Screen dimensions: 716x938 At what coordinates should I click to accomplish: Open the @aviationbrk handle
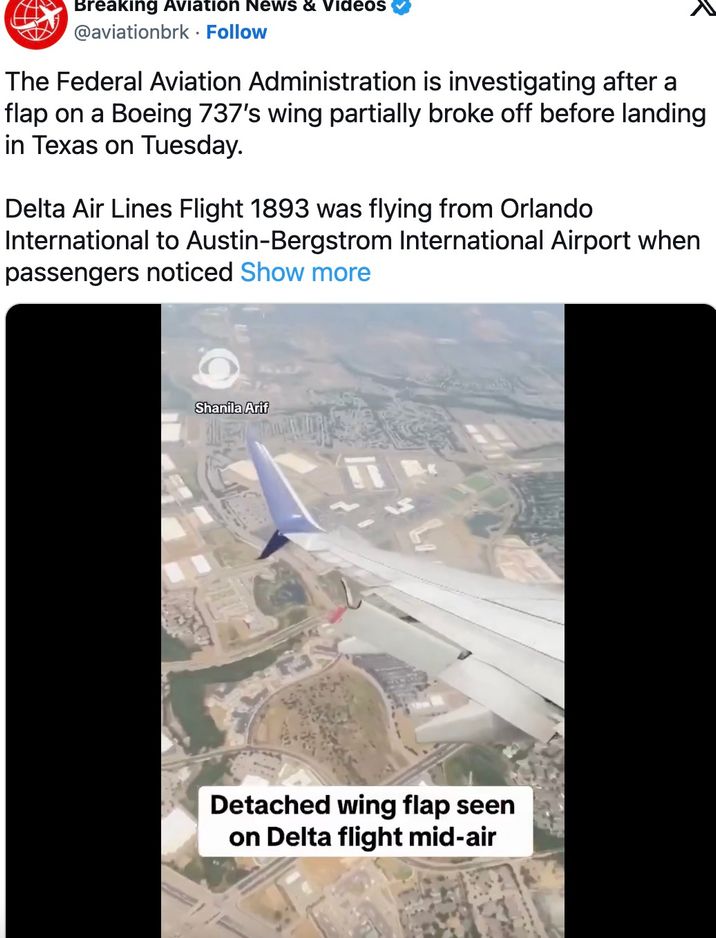coord(131,32)
